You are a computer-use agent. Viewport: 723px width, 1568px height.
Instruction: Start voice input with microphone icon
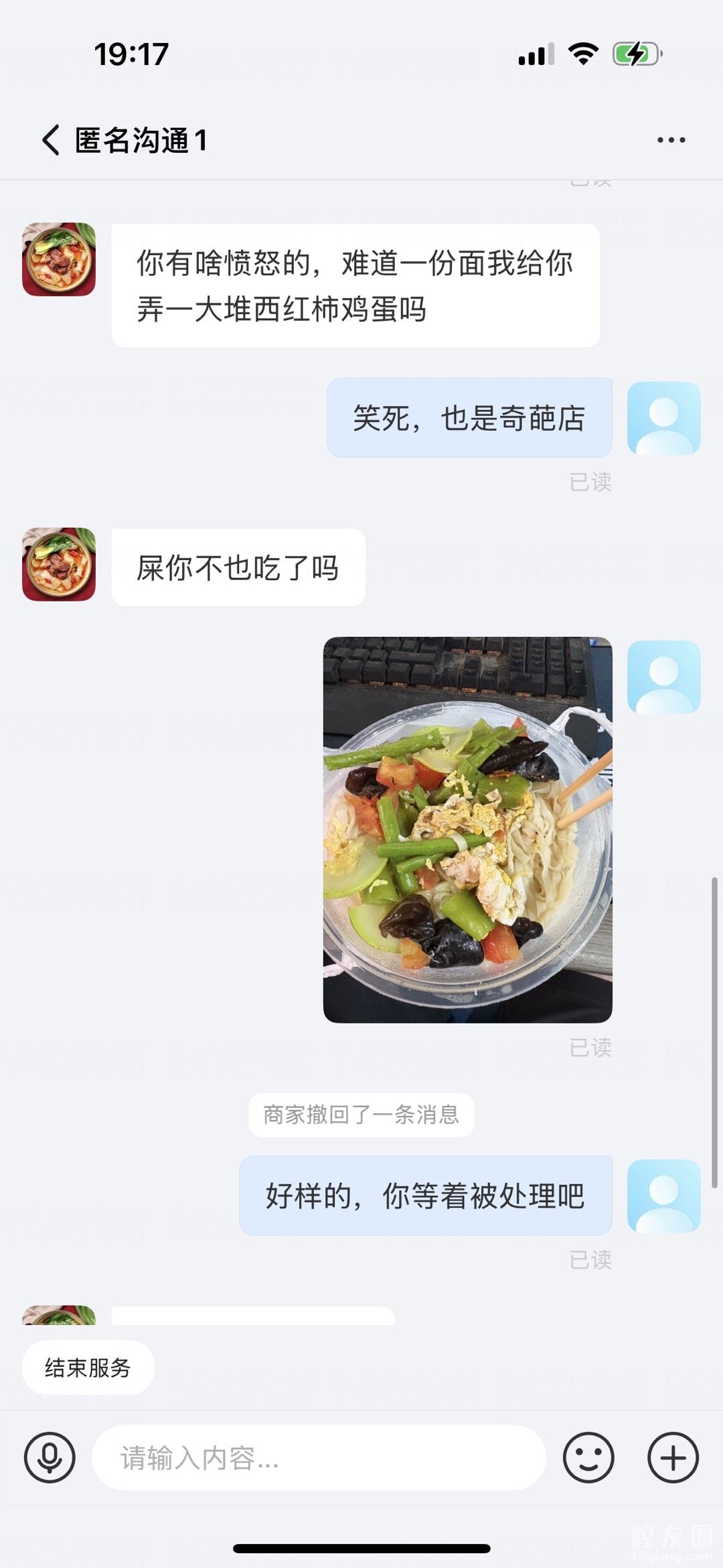[50, 1457]
